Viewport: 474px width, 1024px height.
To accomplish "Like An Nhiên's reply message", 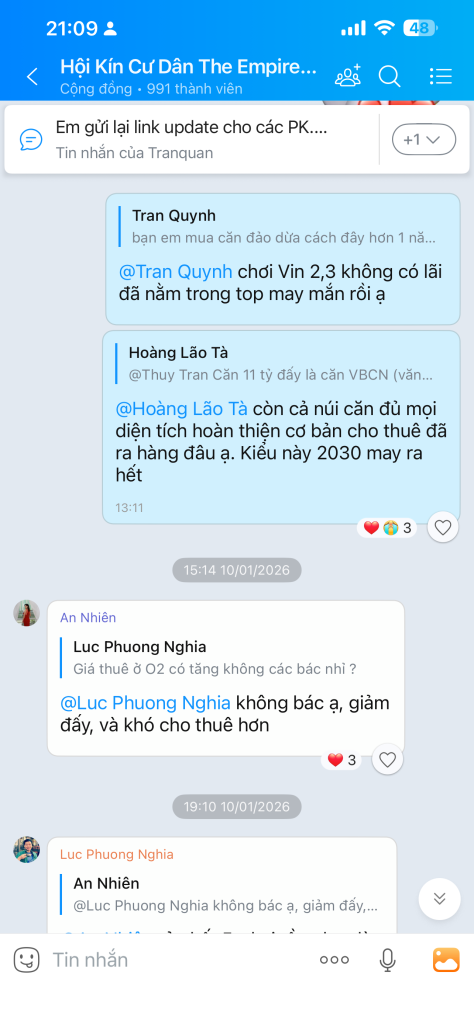I will point(388,760).
